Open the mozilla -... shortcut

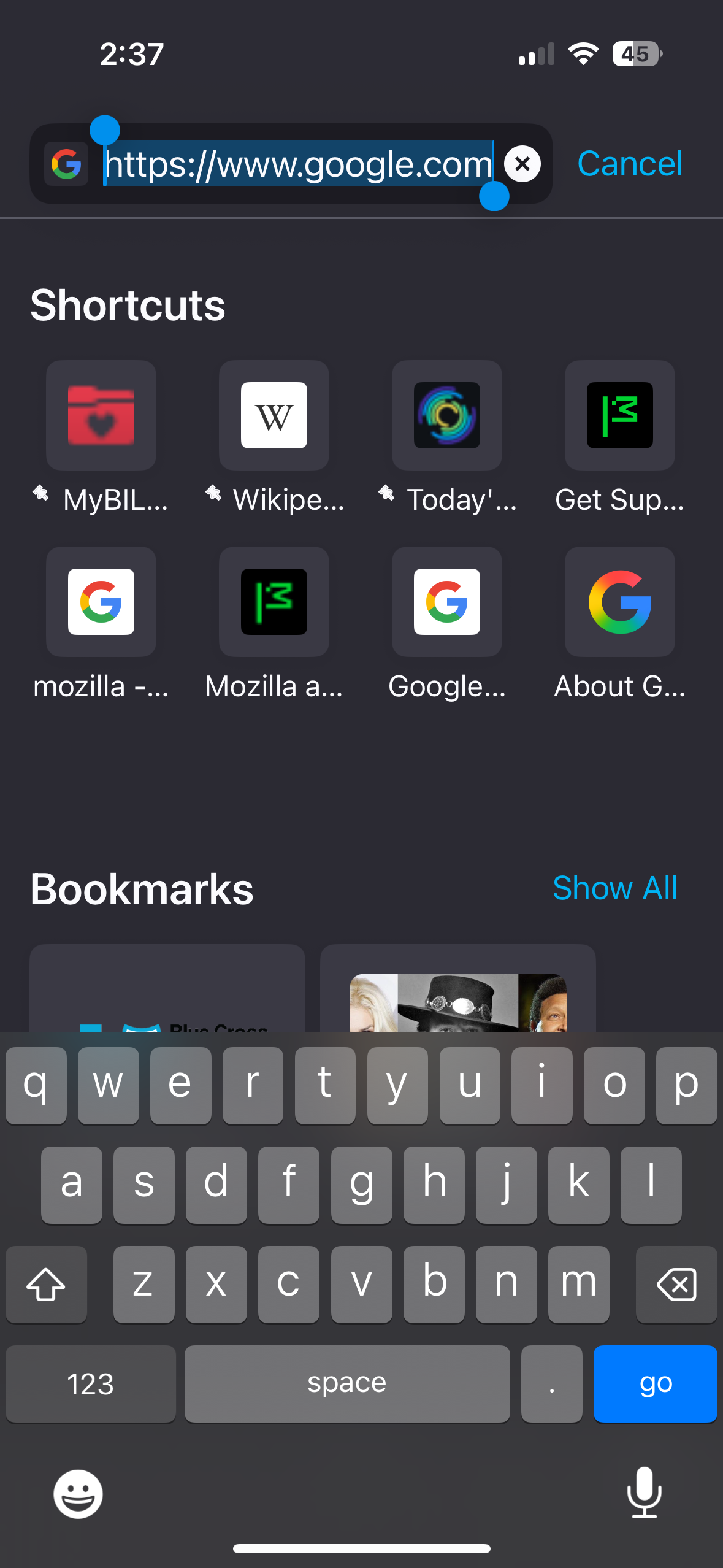tap(101, 602)
